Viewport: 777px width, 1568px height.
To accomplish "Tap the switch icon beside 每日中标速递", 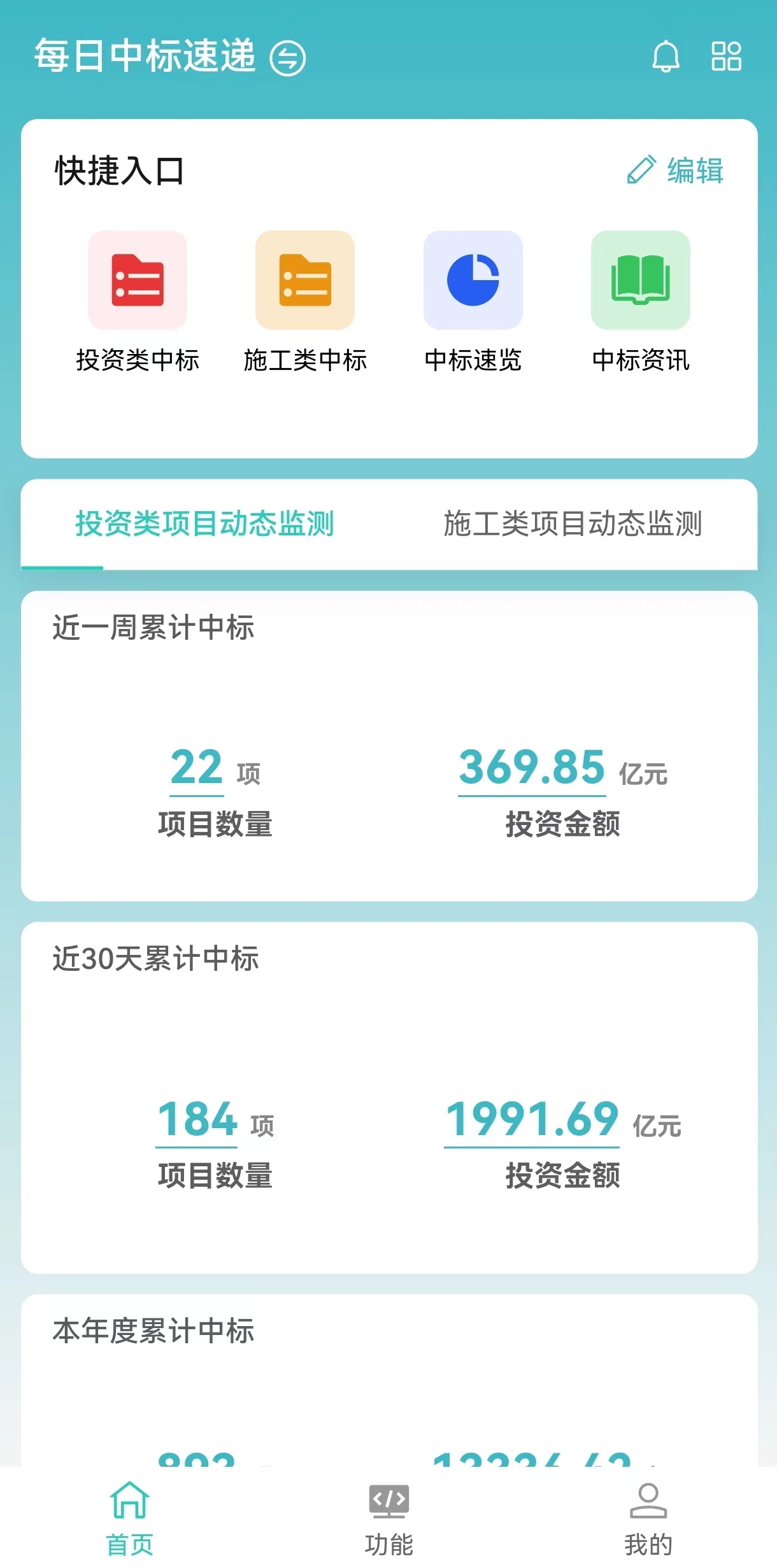I will (x=288, y=58).
